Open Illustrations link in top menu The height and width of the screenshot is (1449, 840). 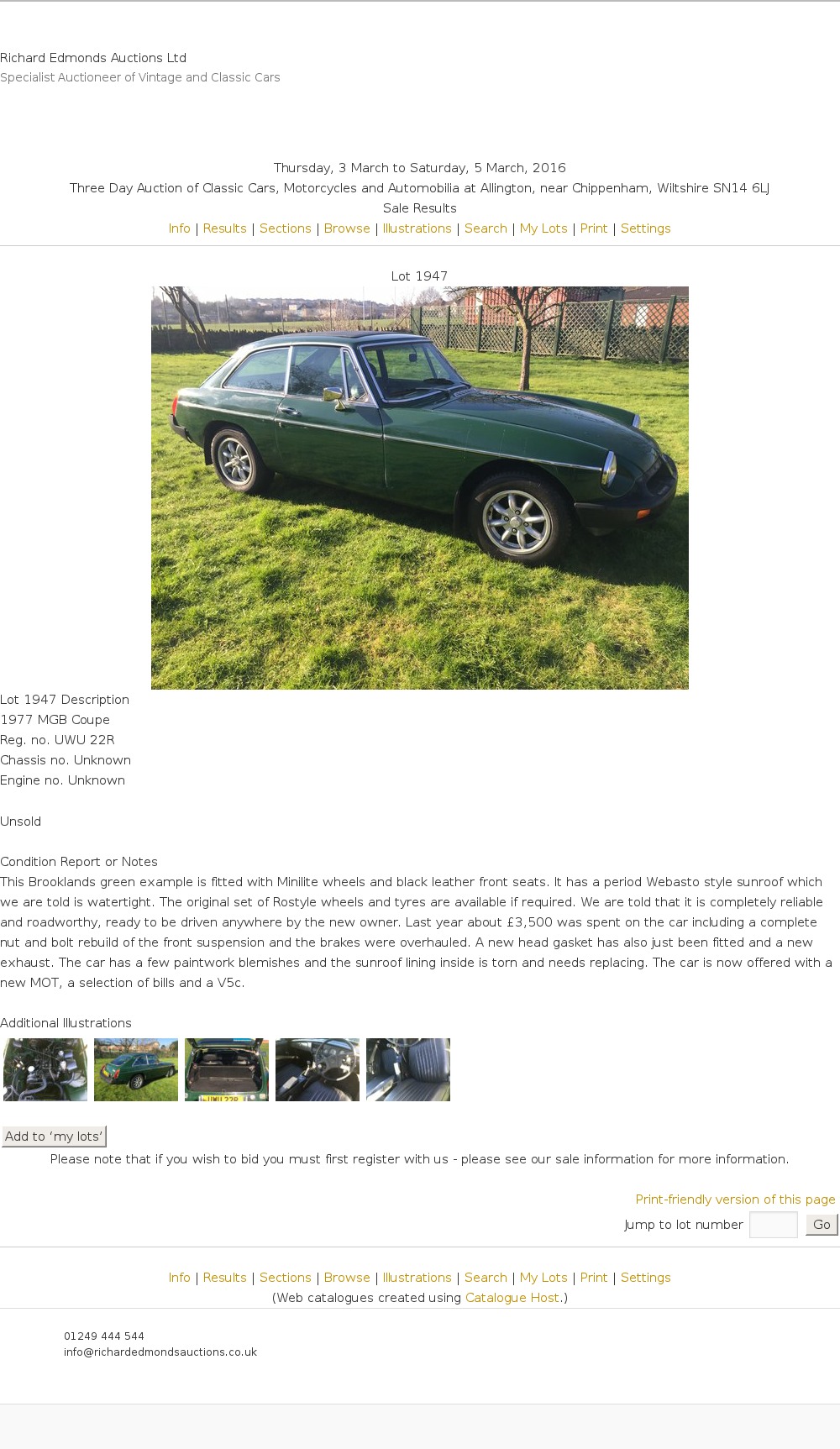417,228
